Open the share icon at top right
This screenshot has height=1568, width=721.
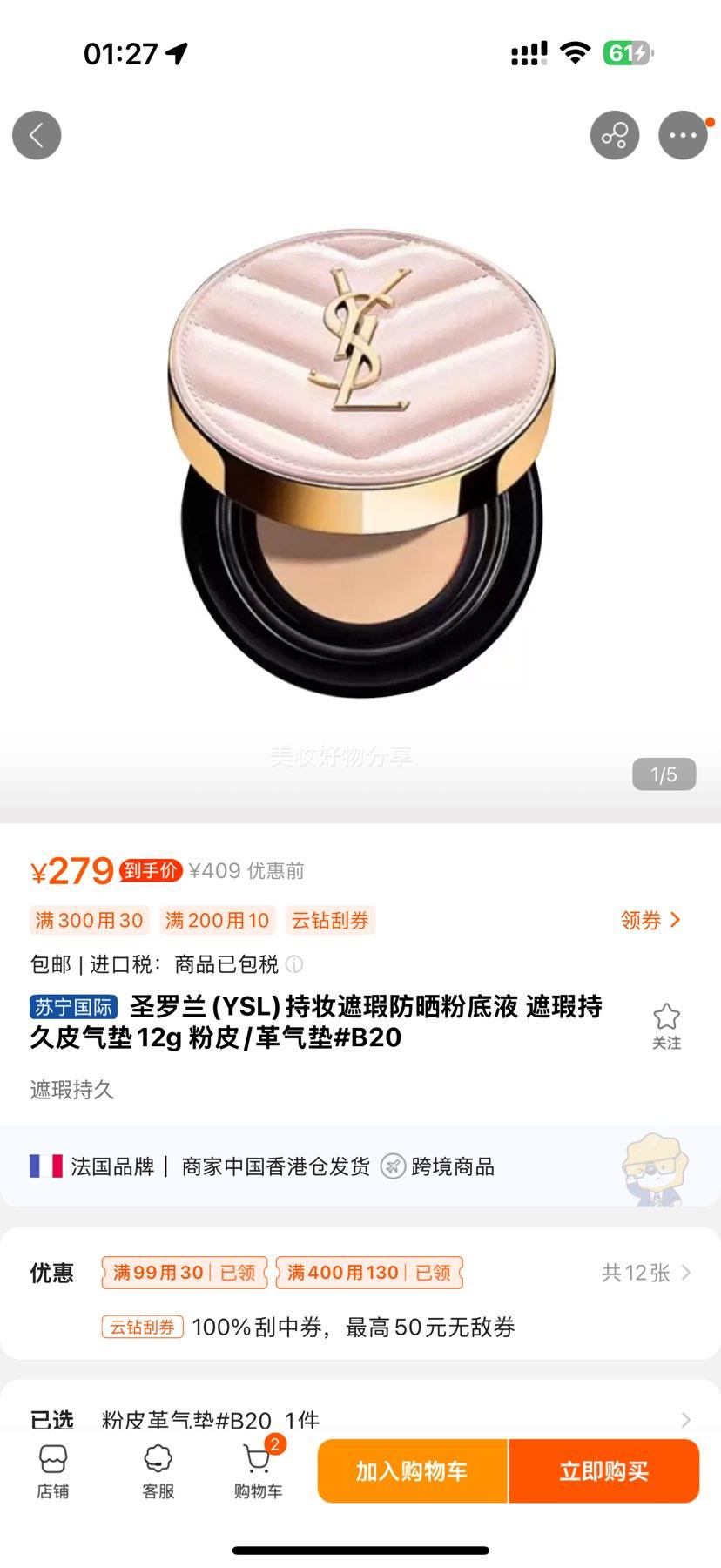point(616,135)
